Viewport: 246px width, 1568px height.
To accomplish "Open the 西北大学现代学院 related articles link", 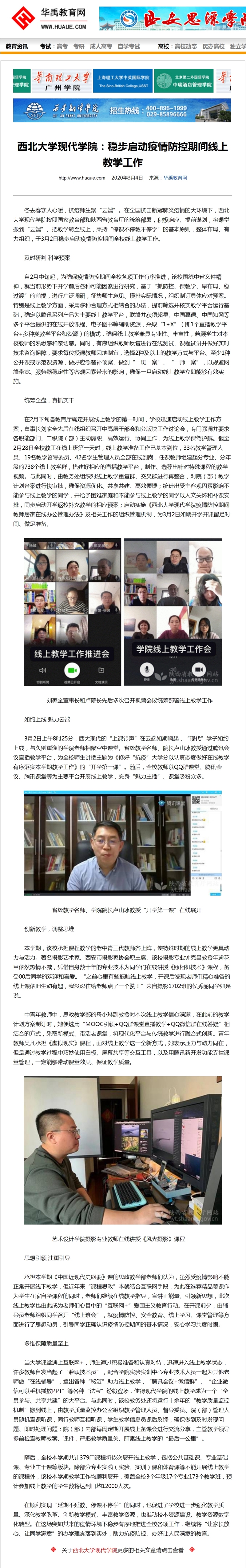I will [x=95, y=1550].
